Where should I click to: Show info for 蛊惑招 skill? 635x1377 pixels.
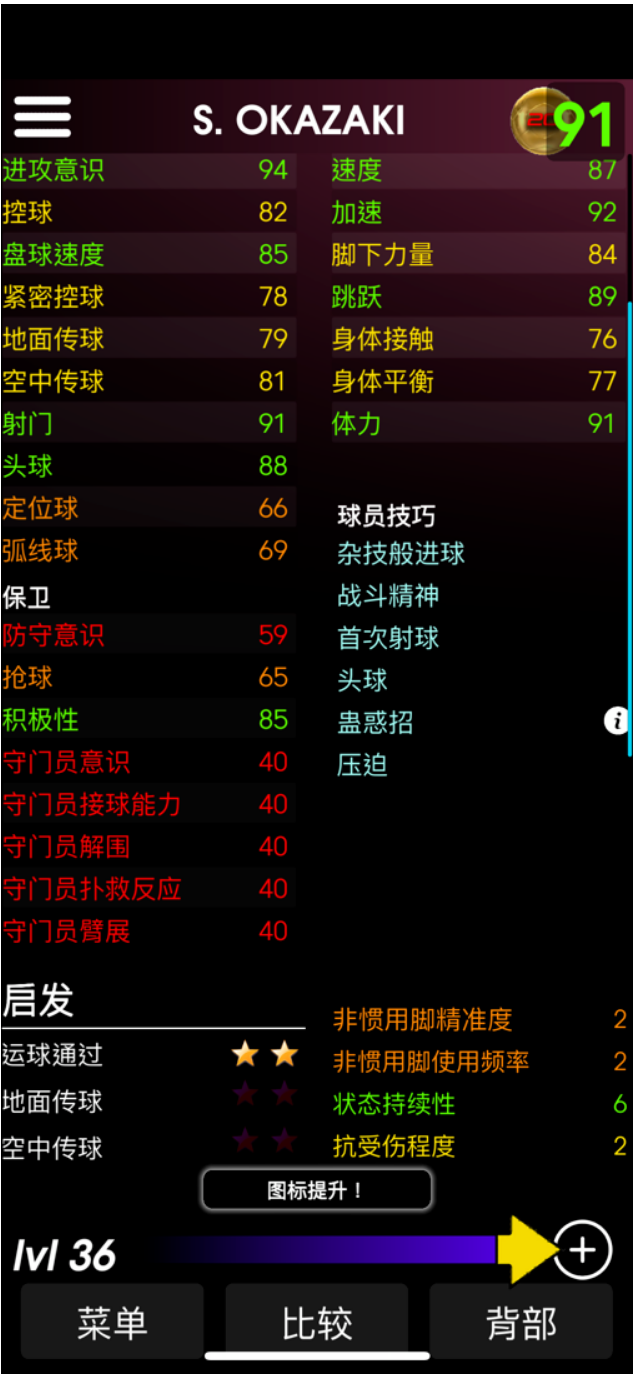point(617,720)
